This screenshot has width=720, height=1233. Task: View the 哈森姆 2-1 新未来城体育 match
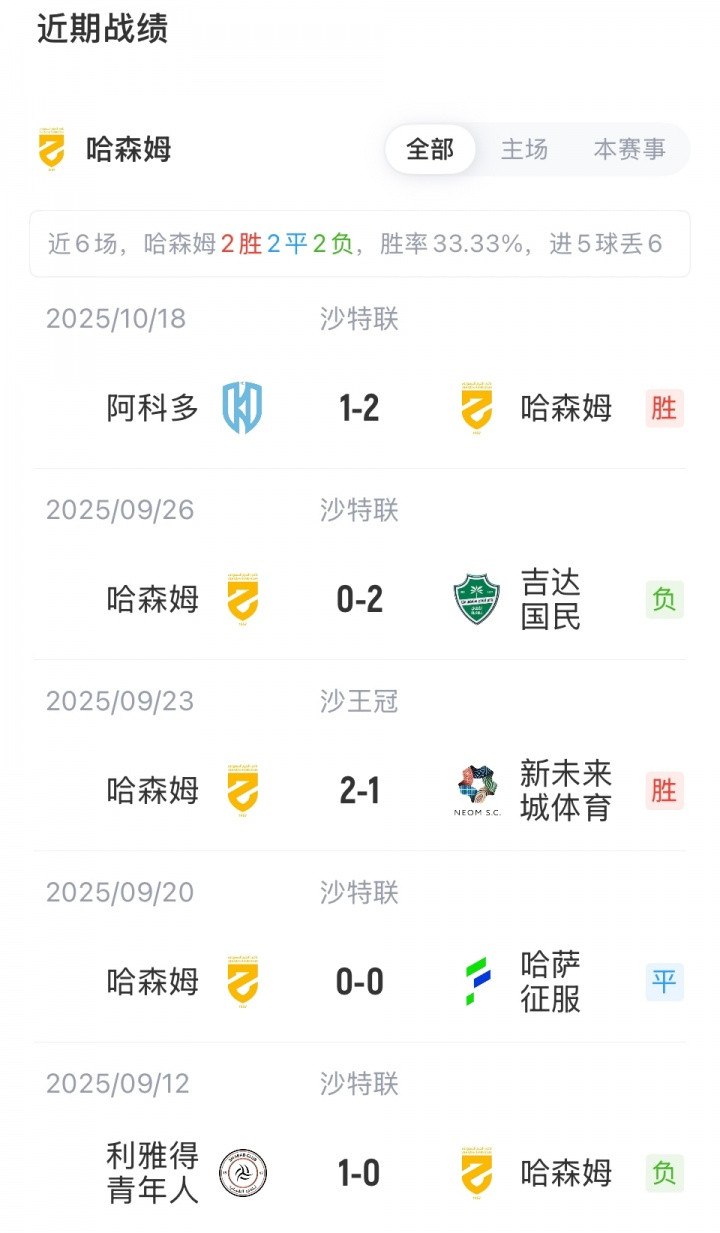pyautogui.click(x=359, y=790)
